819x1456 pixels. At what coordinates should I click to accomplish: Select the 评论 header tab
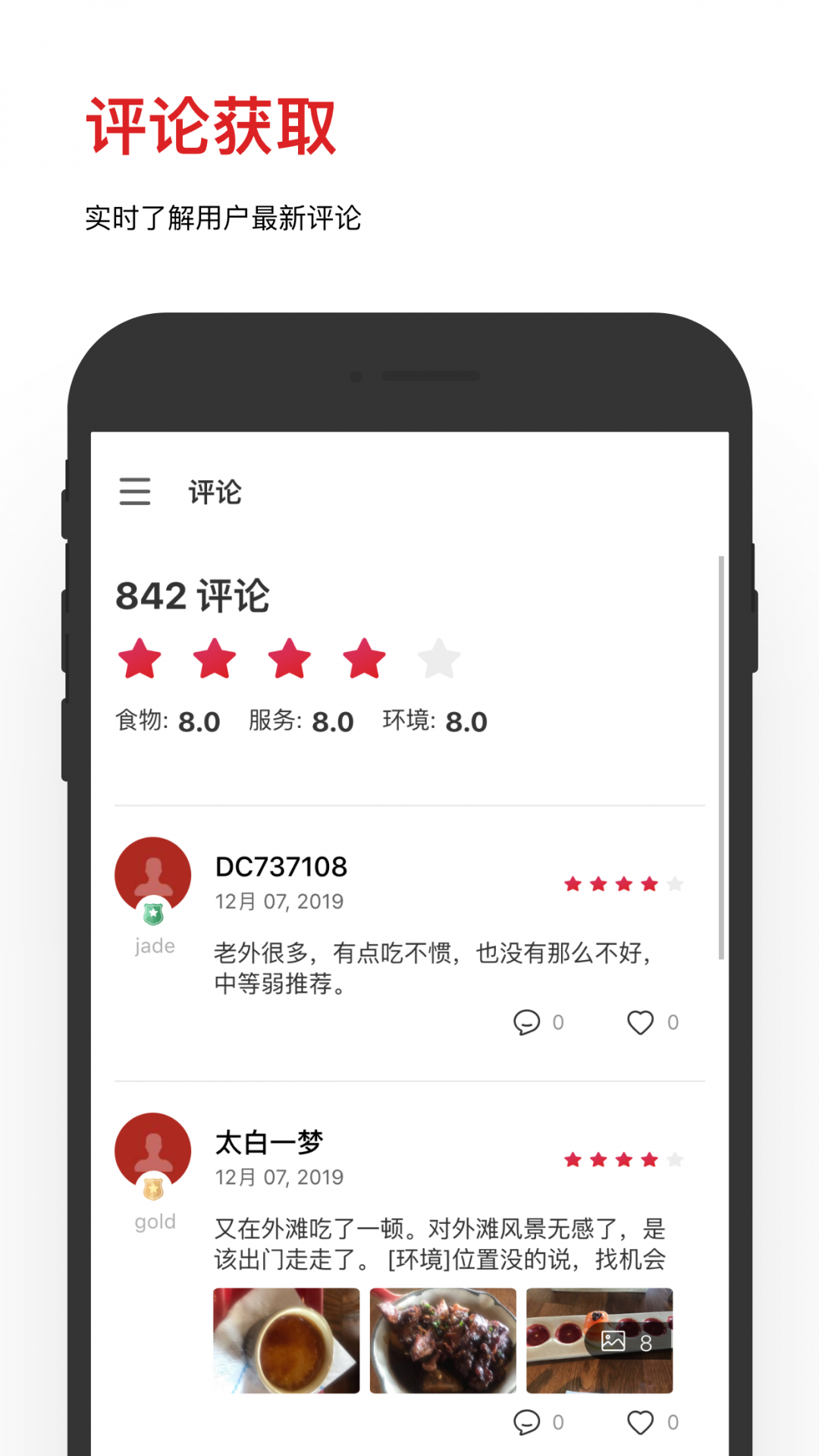click(213, 492)
